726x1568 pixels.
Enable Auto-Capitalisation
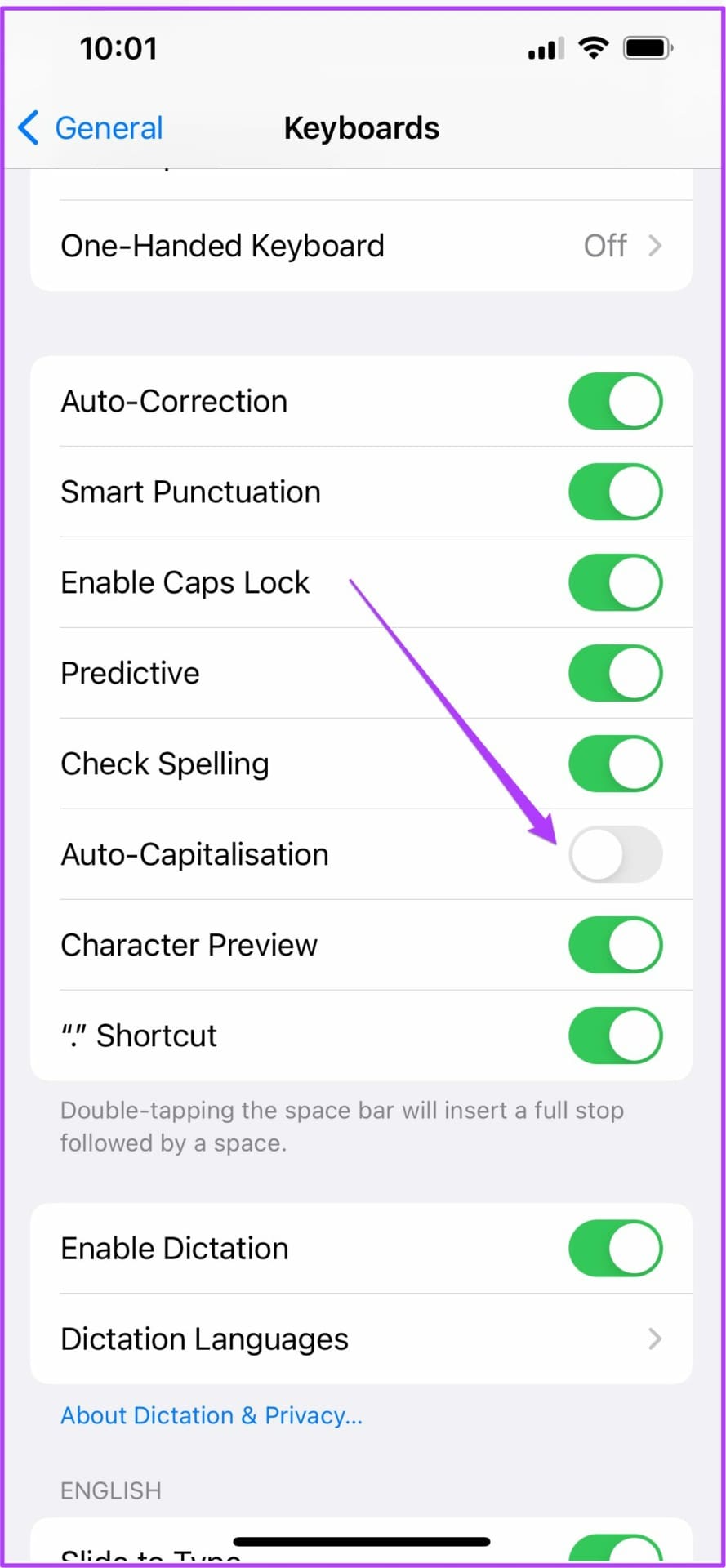point(615,854)
